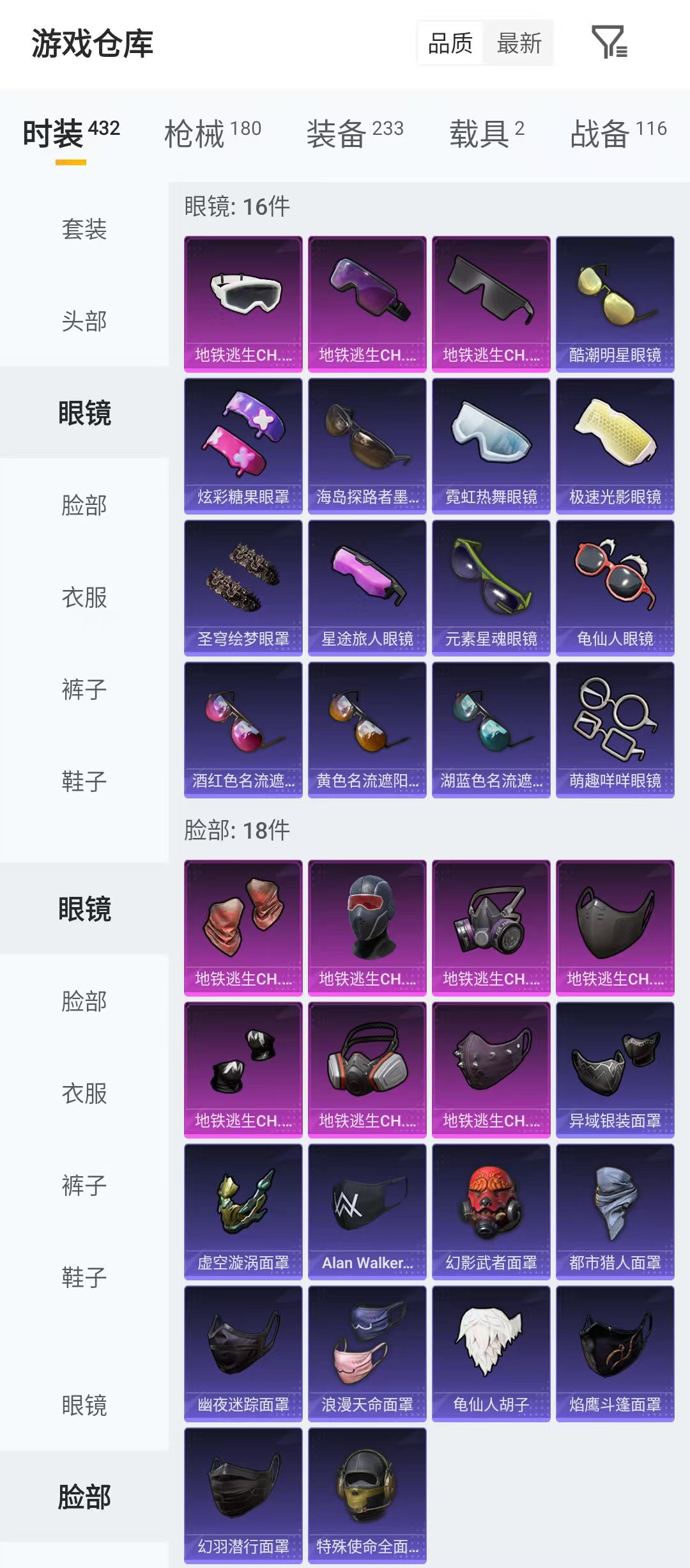
Task: View the 特殊使命全面罩 item
Action: [x=367, y=1495]
